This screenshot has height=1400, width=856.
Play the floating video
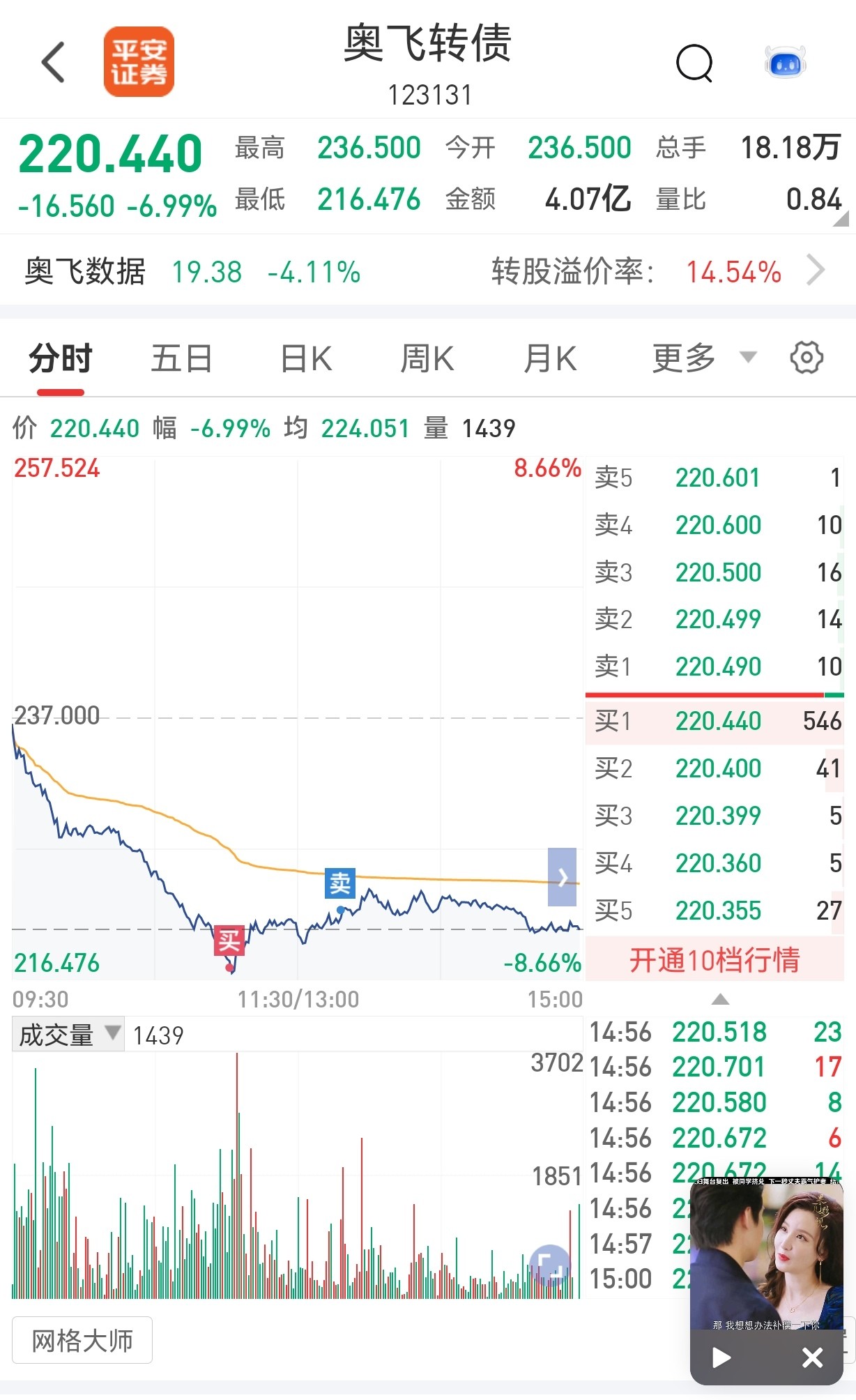pyautogui.click(x=720, y=1357)
